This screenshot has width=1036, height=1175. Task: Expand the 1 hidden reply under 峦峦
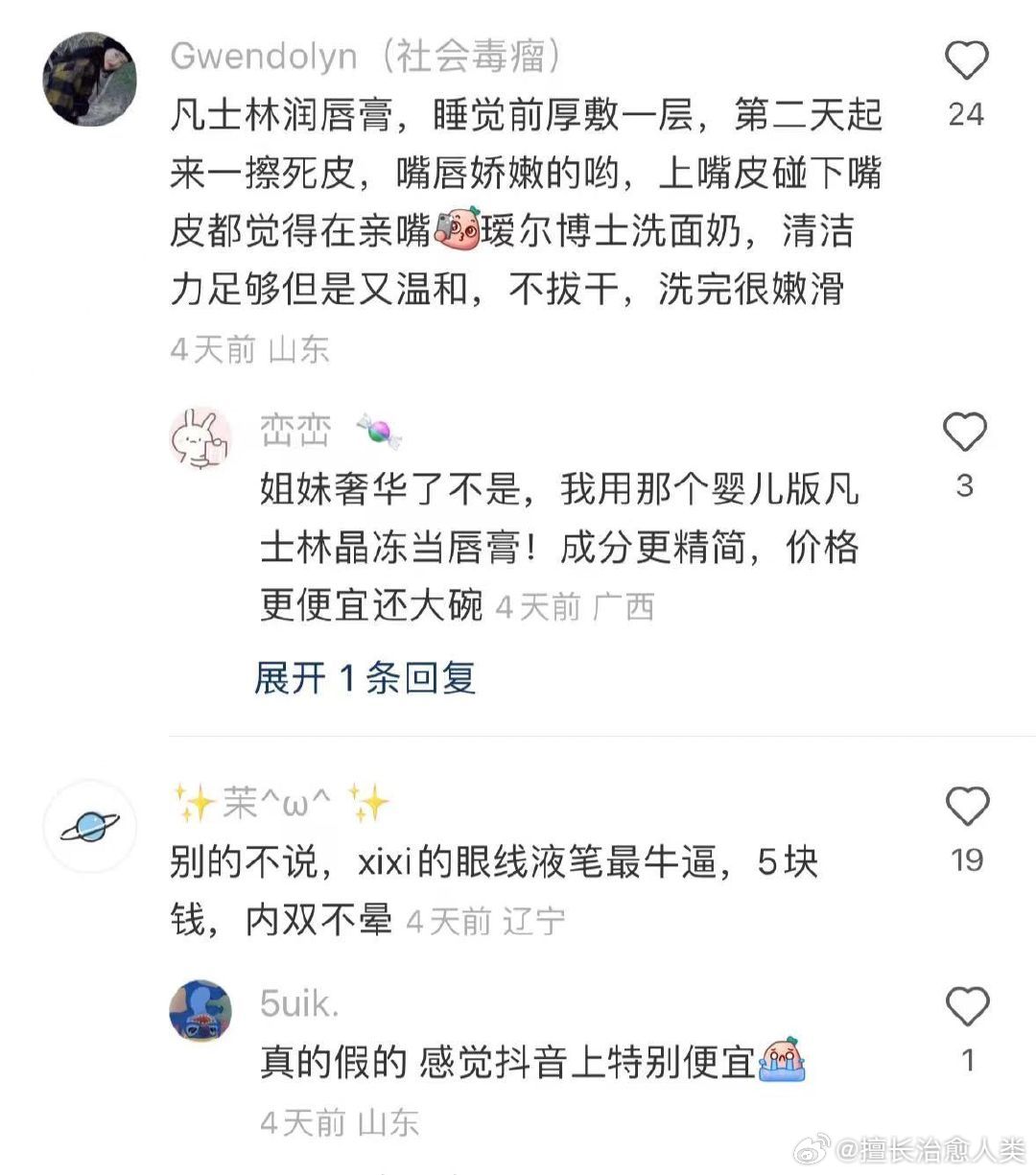(365, 678)
